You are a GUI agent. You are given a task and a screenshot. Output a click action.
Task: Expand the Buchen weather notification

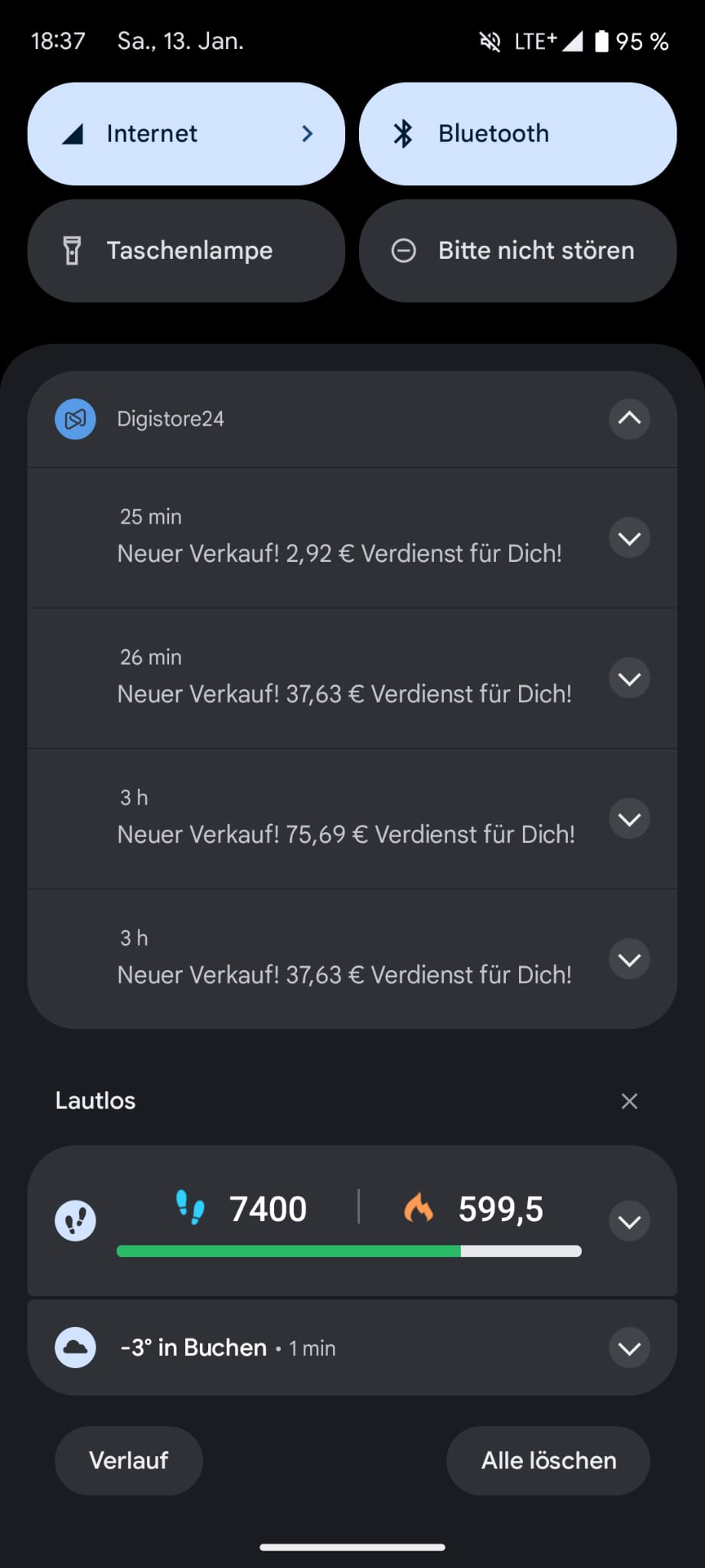pos(629,1348)
